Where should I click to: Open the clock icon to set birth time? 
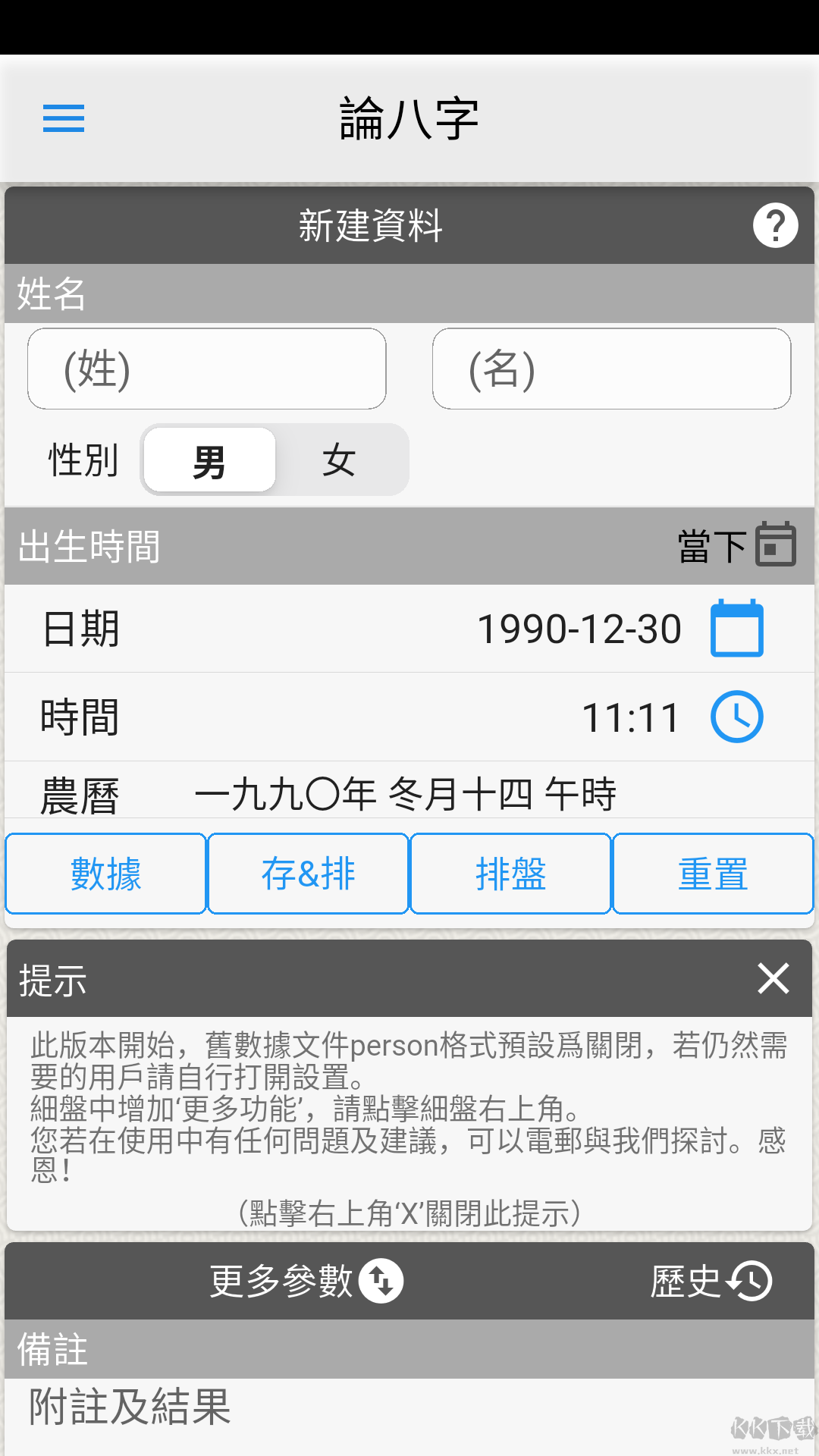[736, 715]
